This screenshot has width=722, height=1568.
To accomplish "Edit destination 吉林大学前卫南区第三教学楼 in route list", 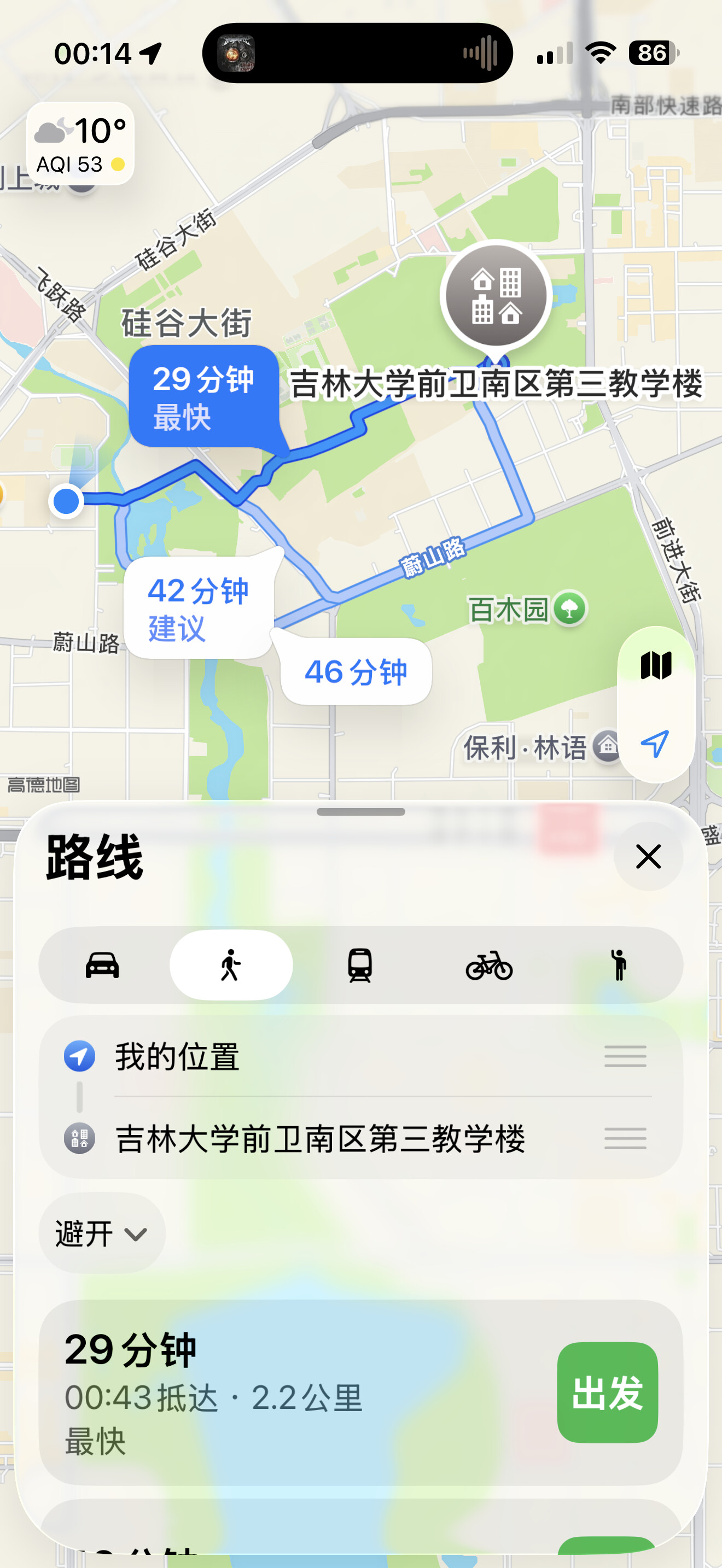I will [320, 1138].
